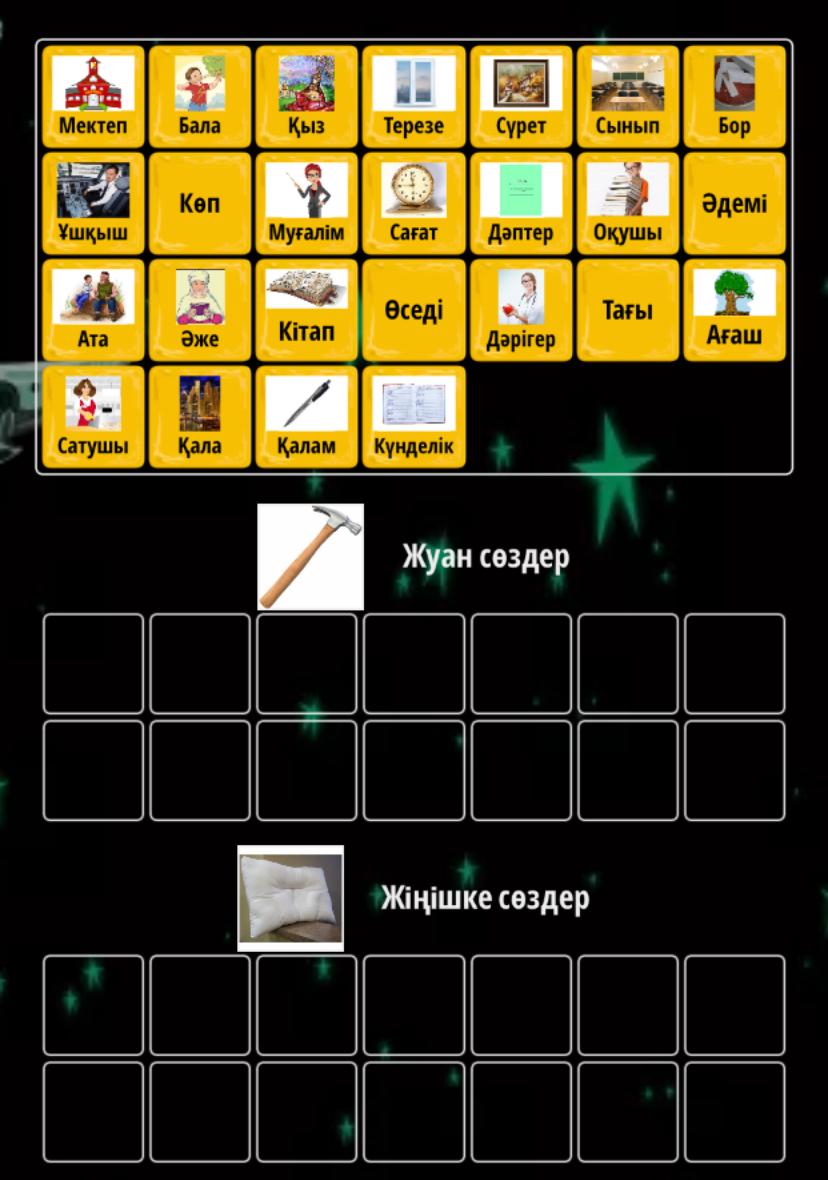Image resolution: width=828 pixels, height=1180 pixels.
Task: Pick the Дәптер notebook card
Action: tap(521, 204)
